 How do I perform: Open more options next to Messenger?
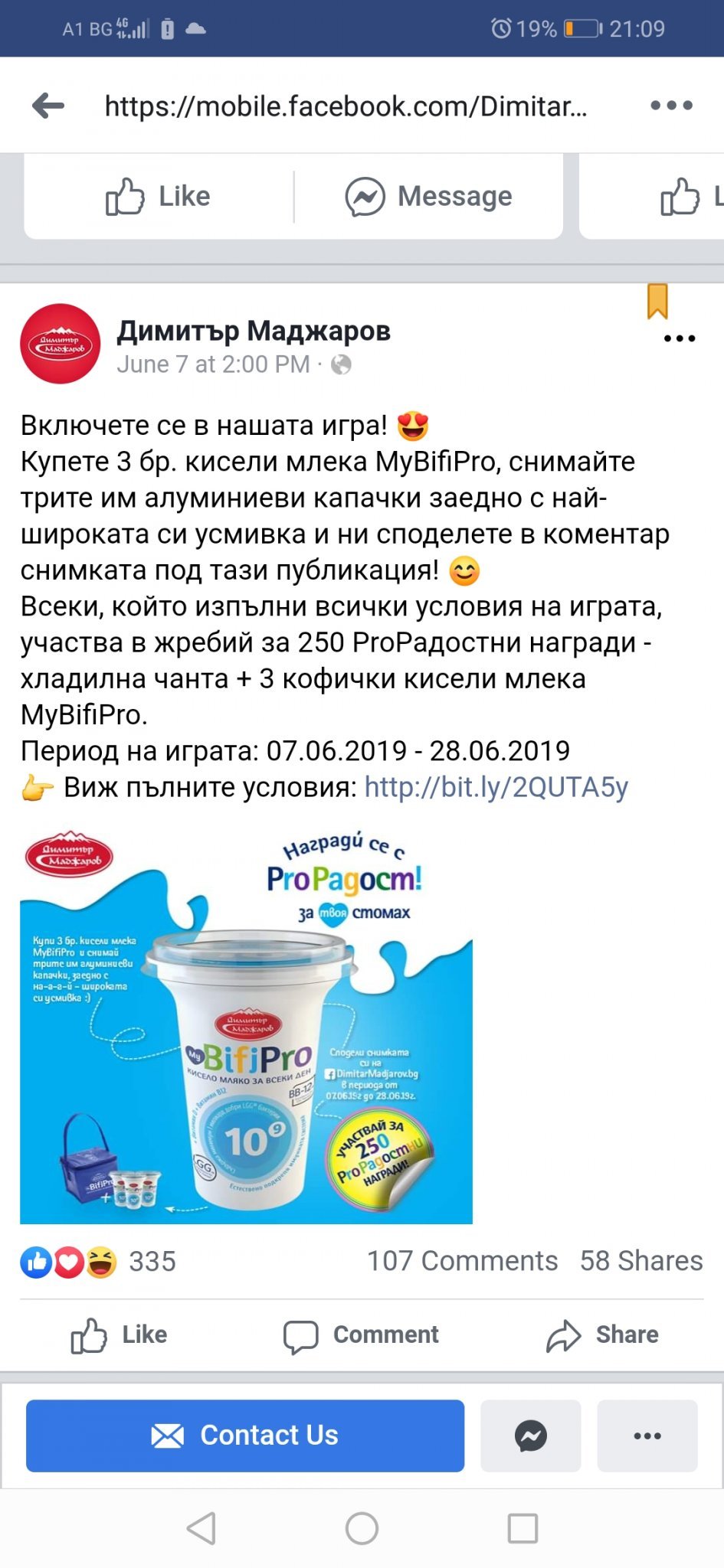[647, 1436]
